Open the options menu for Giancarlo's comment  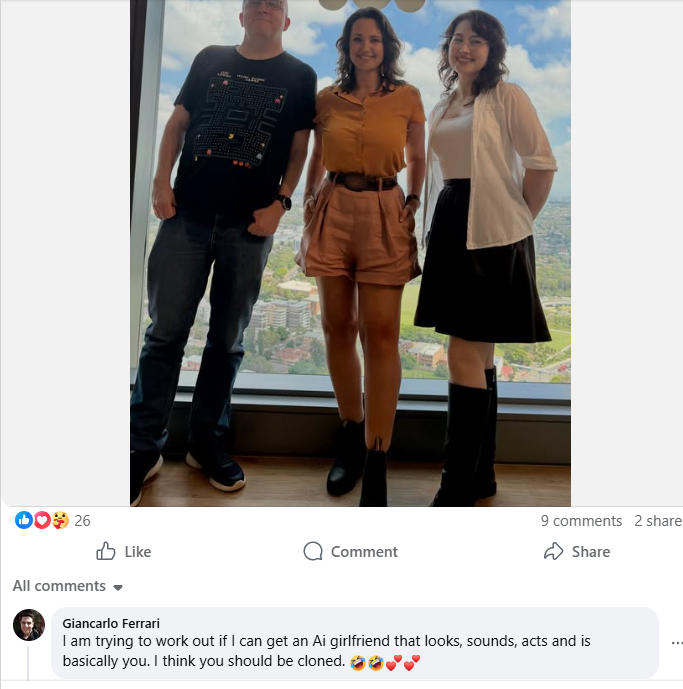pos(676,642)
